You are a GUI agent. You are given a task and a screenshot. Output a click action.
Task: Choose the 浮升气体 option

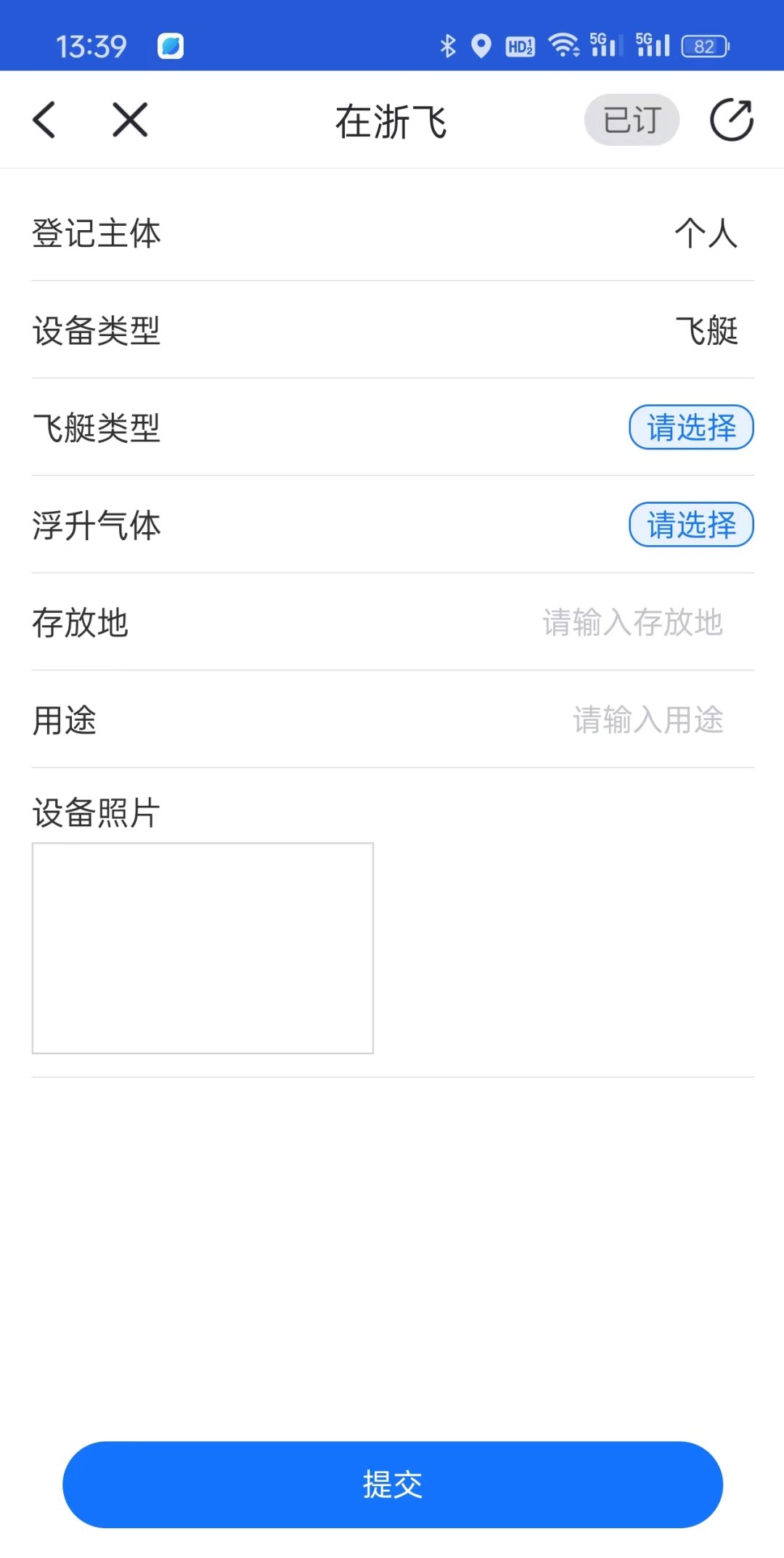tap(690, 525)
